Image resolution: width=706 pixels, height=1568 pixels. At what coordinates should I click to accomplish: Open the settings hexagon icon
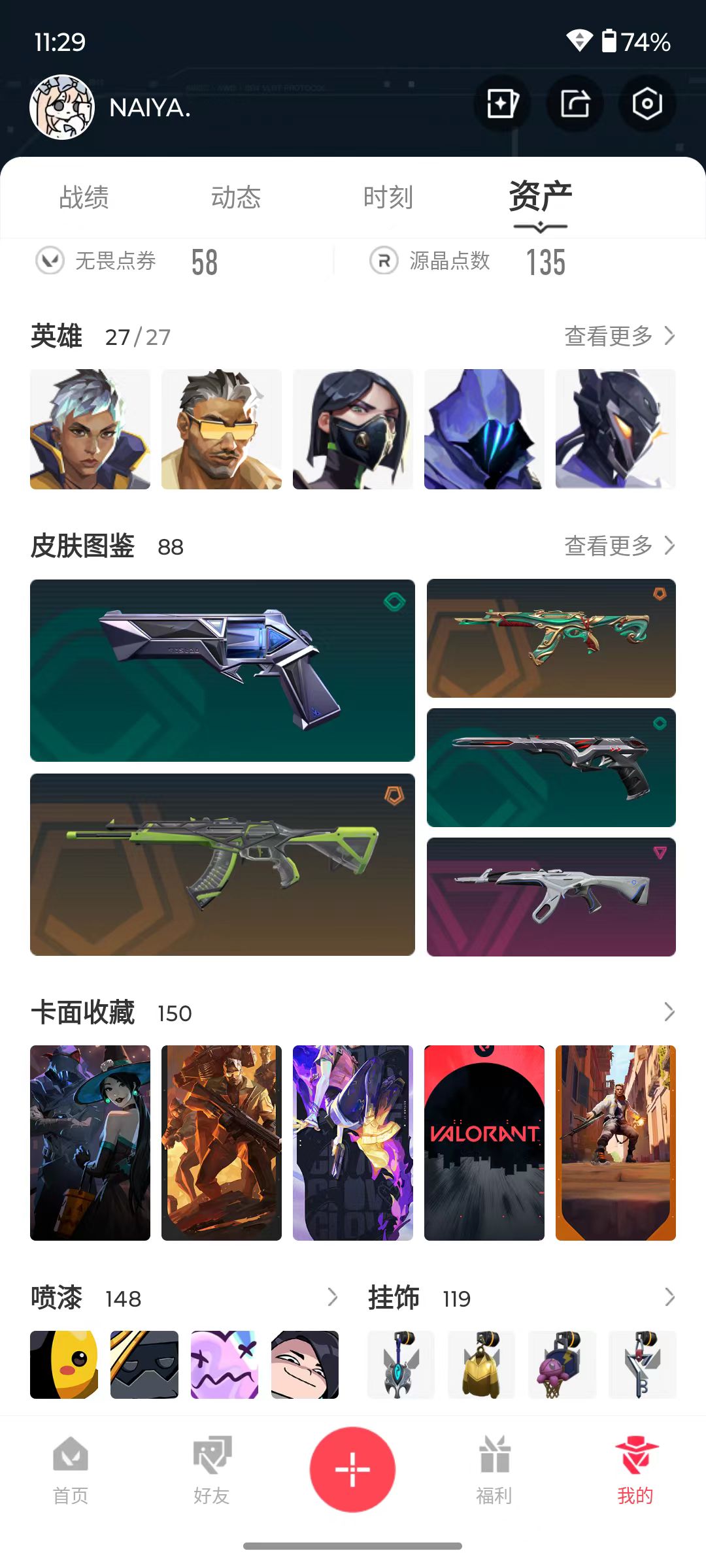point(647,104)
